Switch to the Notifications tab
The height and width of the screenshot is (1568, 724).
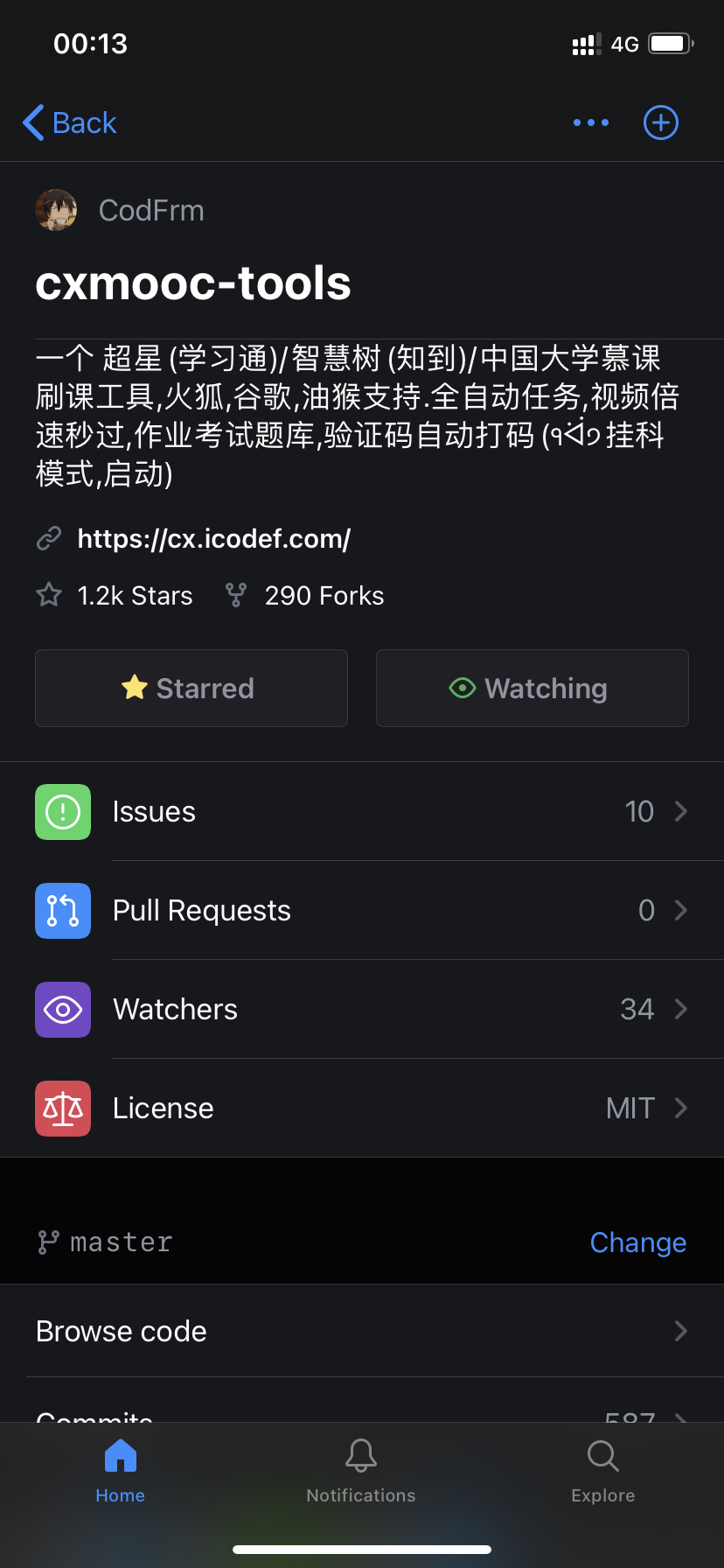pos(361,1472)
